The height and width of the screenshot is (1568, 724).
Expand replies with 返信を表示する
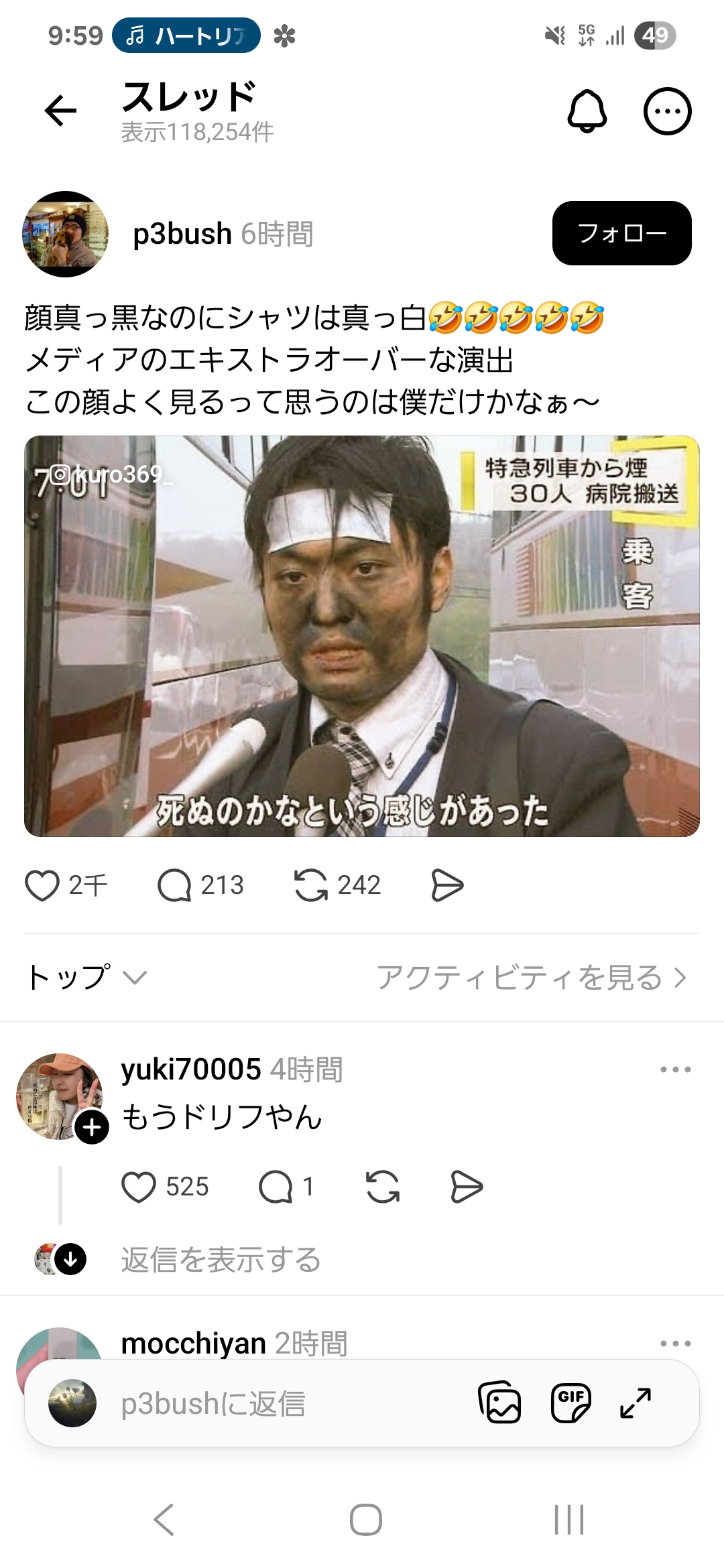tap(221, 1260)
